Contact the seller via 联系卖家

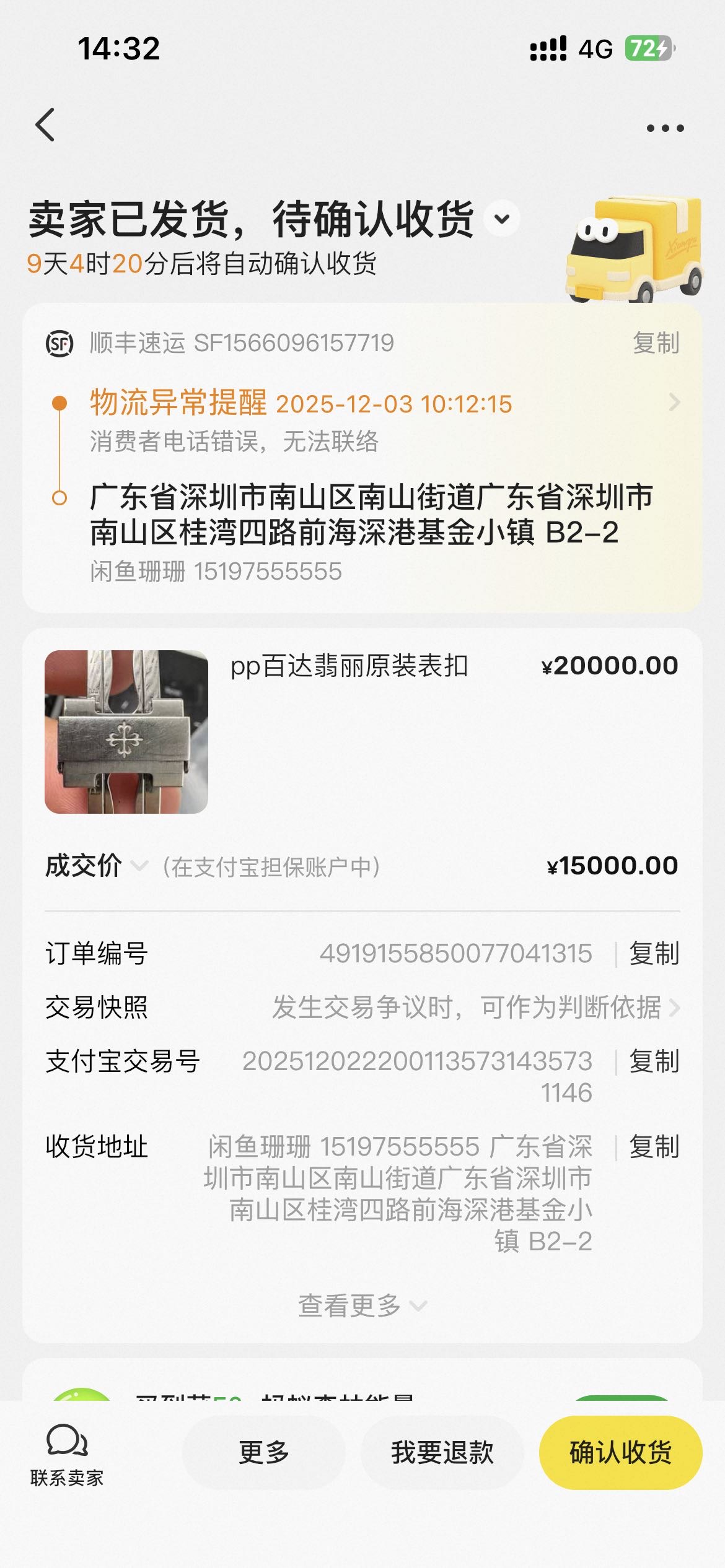(67, 1454)
